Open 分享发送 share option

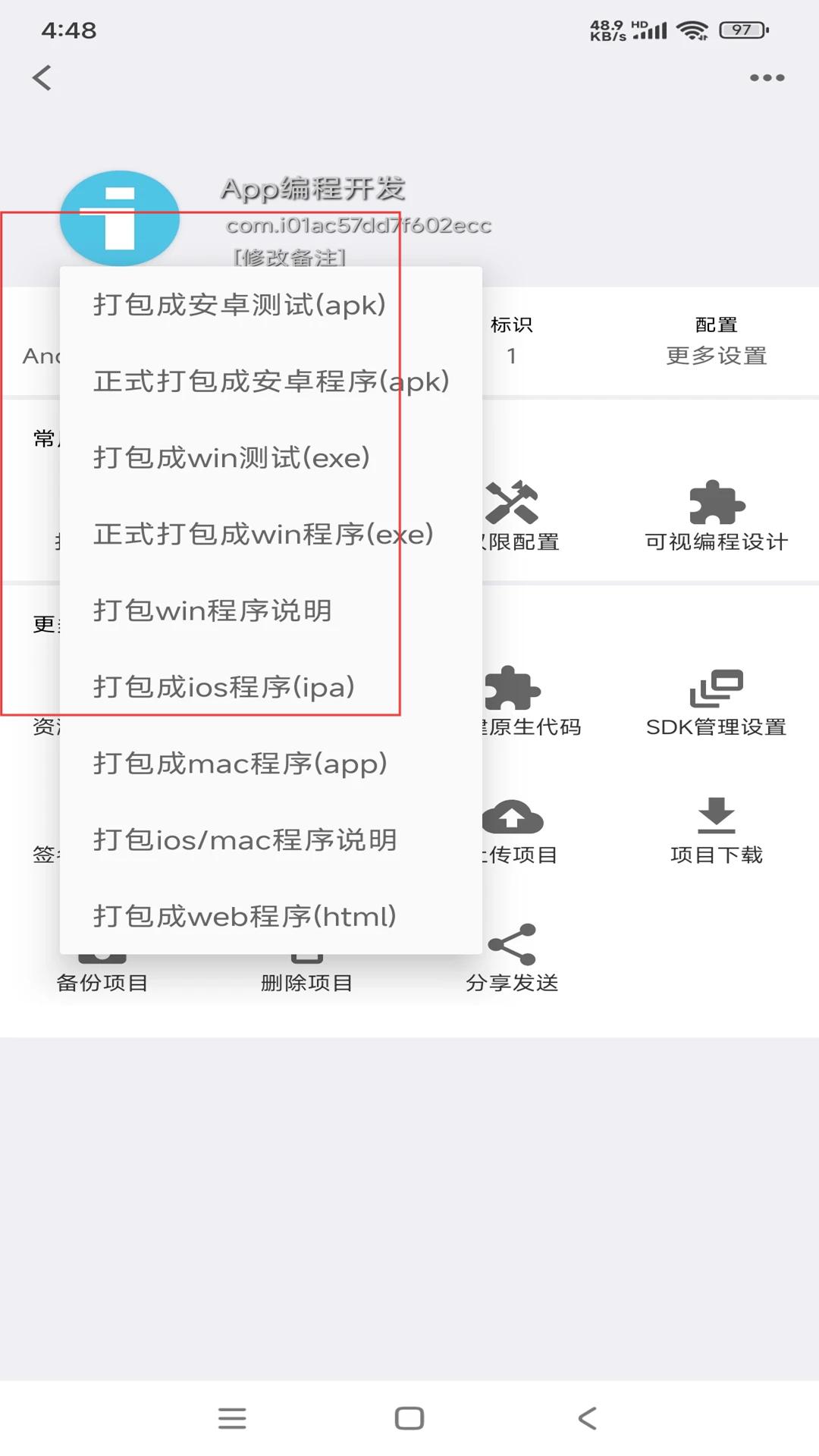click(x=512, y=959)
